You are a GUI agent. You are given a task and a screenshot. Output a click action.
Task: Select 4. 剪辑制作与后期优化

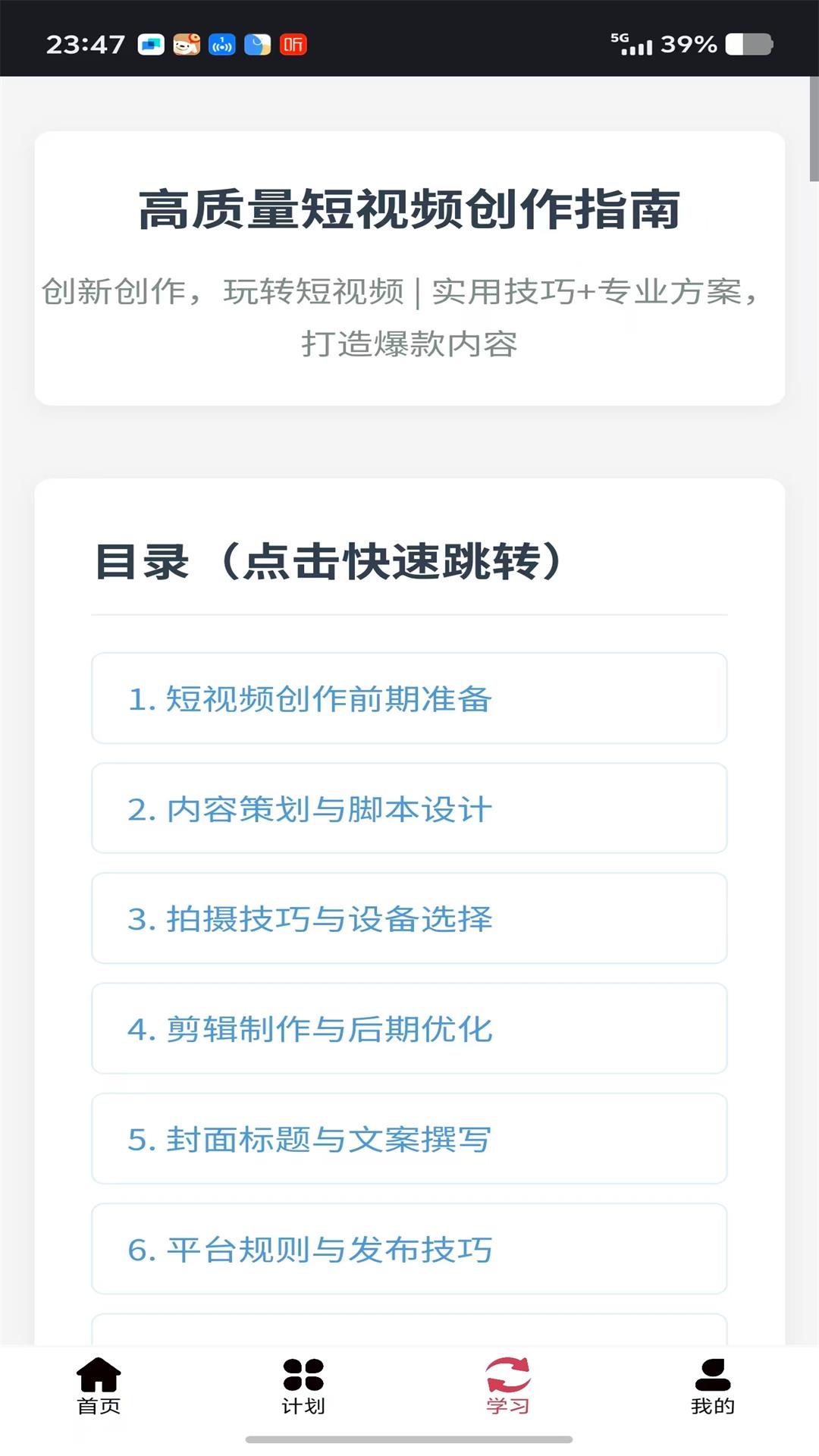click(x=409, y=1028)
